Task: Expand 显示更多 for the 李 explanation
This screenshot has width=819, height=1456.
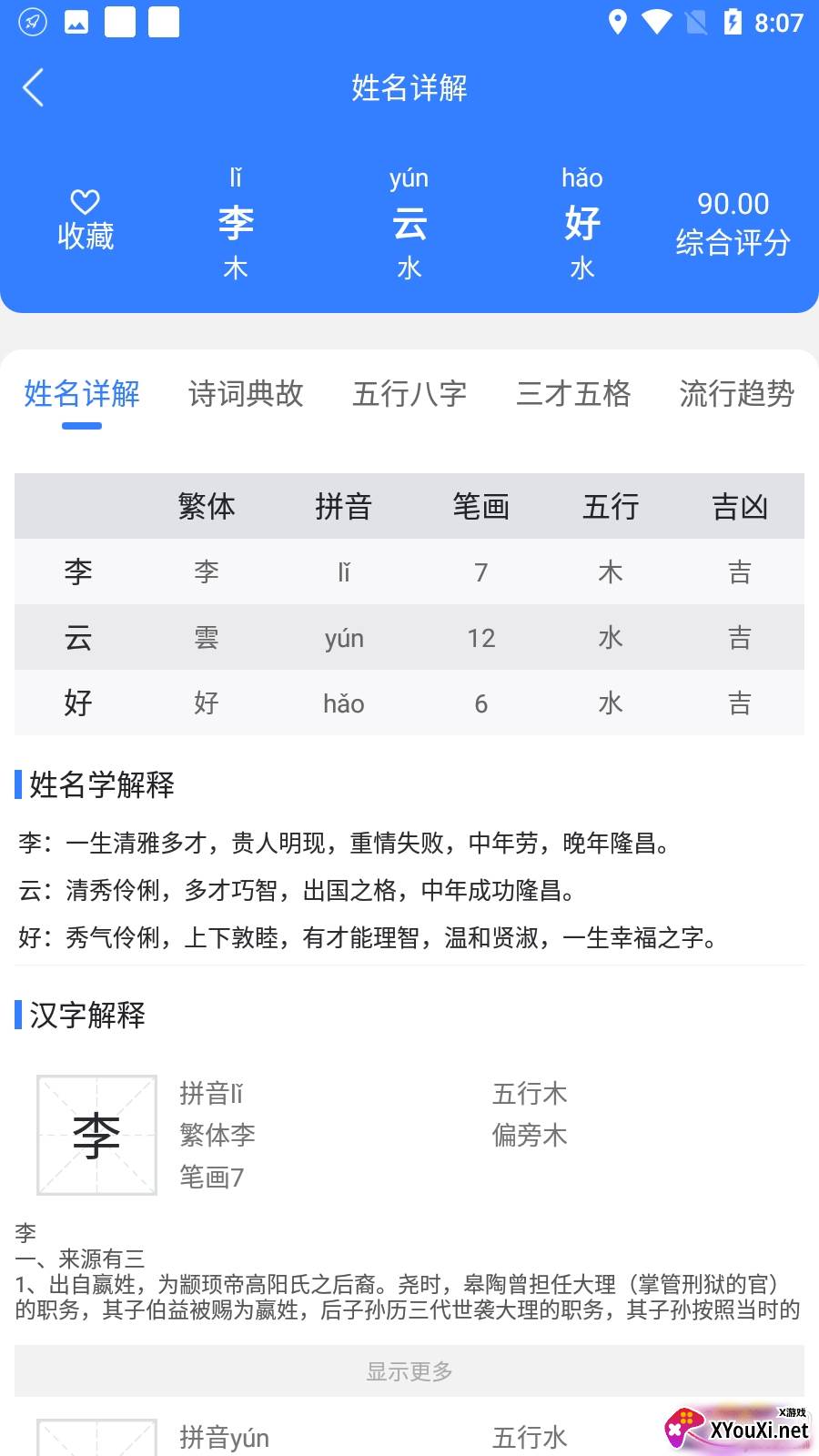Action: coord(409,1371)
